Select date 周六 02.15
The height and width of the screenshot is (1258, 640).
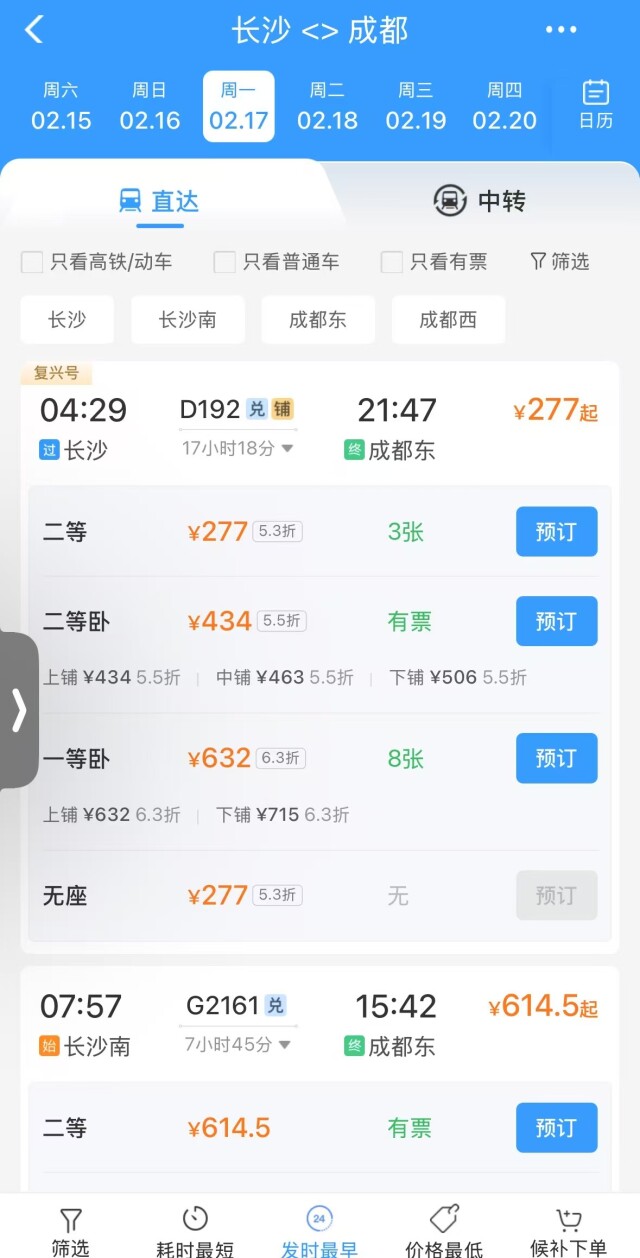(x=61, y=106)
